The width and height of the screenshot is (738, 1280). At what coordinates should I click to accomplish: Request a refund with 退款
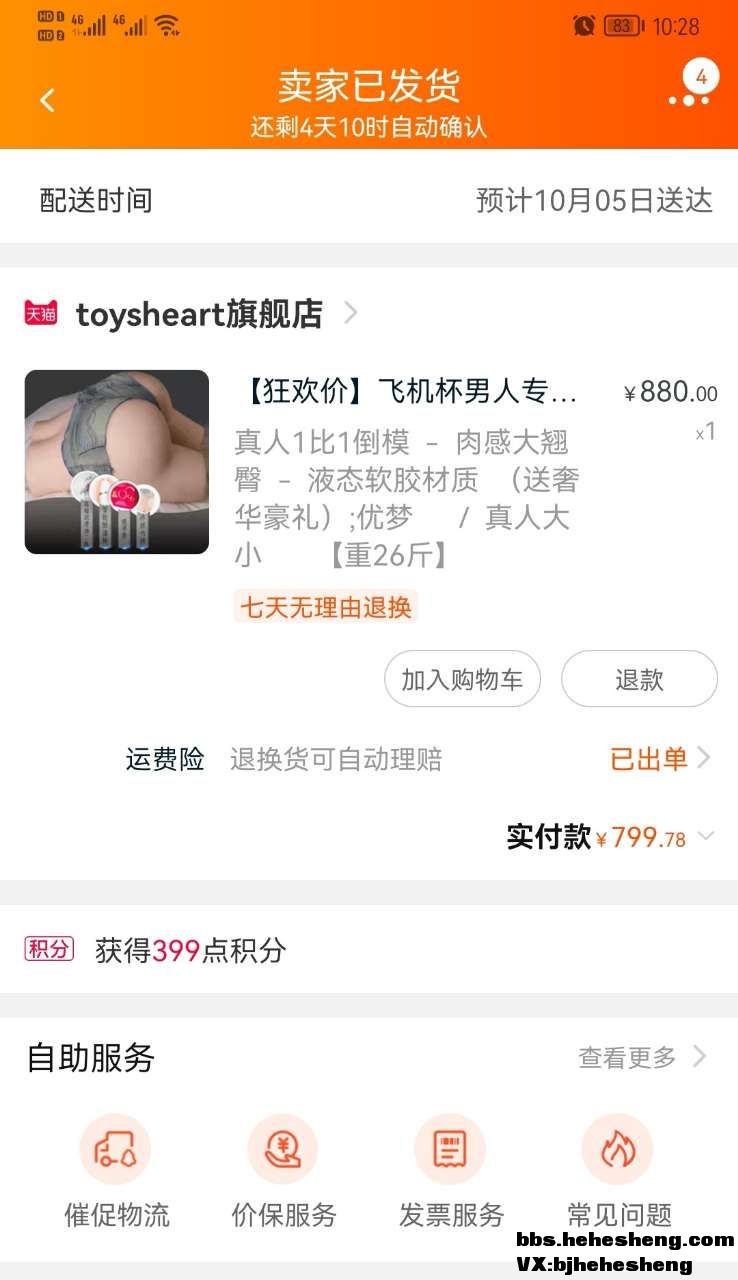639,680
